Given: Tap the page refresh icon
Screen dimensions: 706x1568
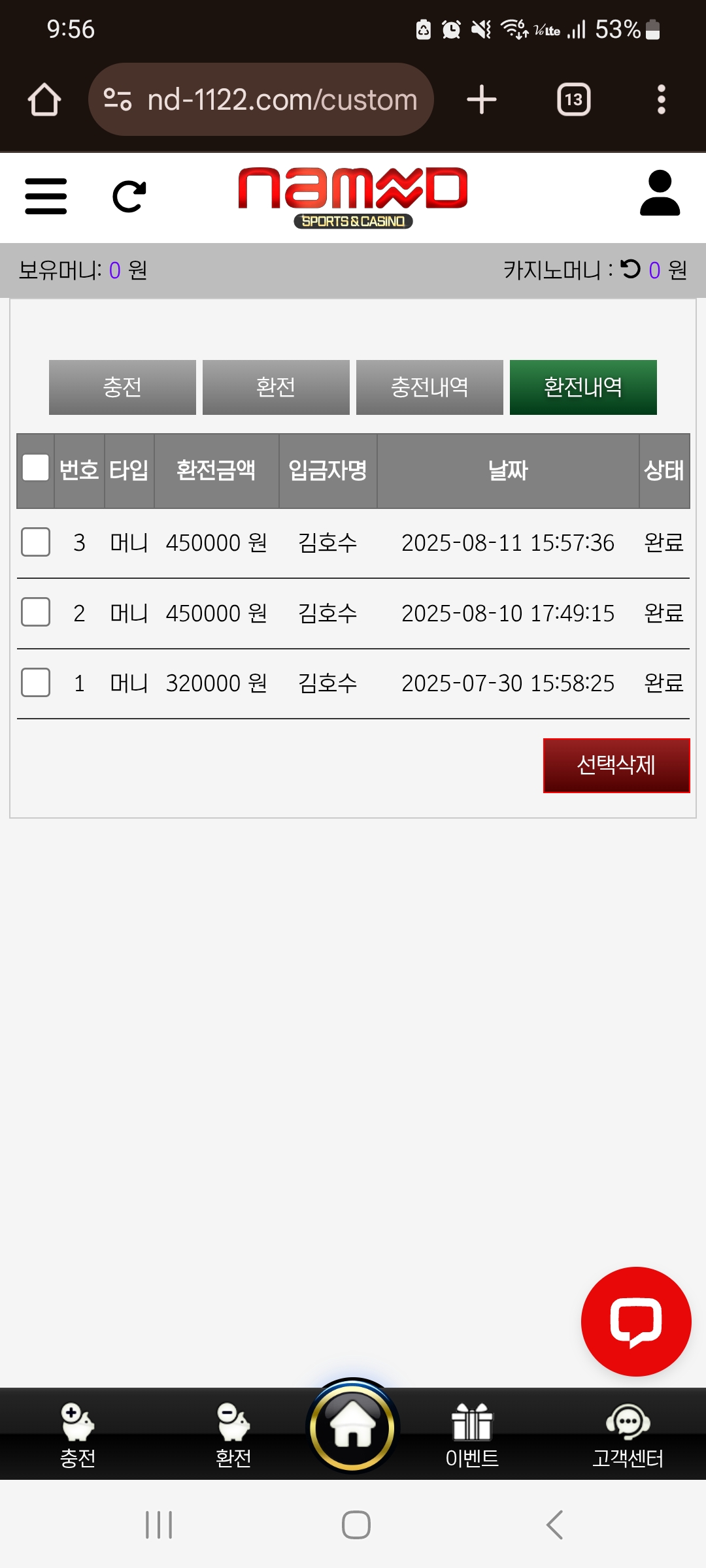Looking at the screenshot, I should pos(129,197).
